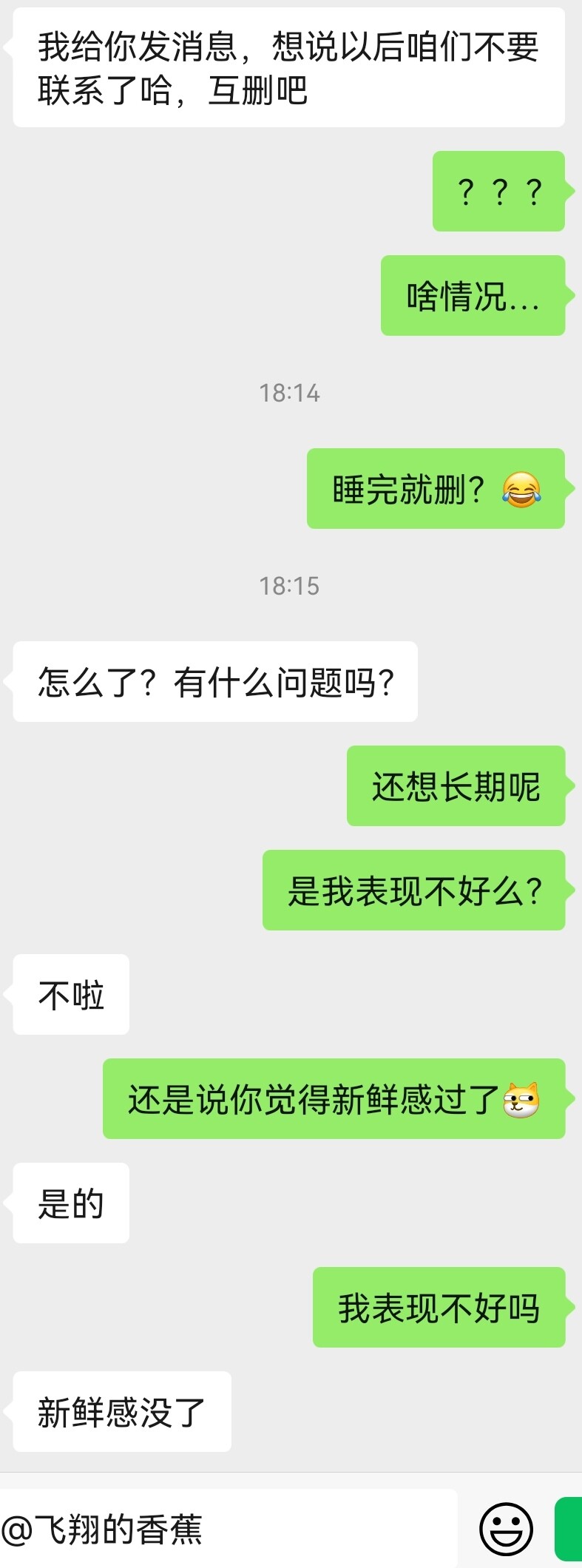This screenshot has width=582, height=1568.
Task: Tap the long white bubble about 互删
Action: coord(288,67)
